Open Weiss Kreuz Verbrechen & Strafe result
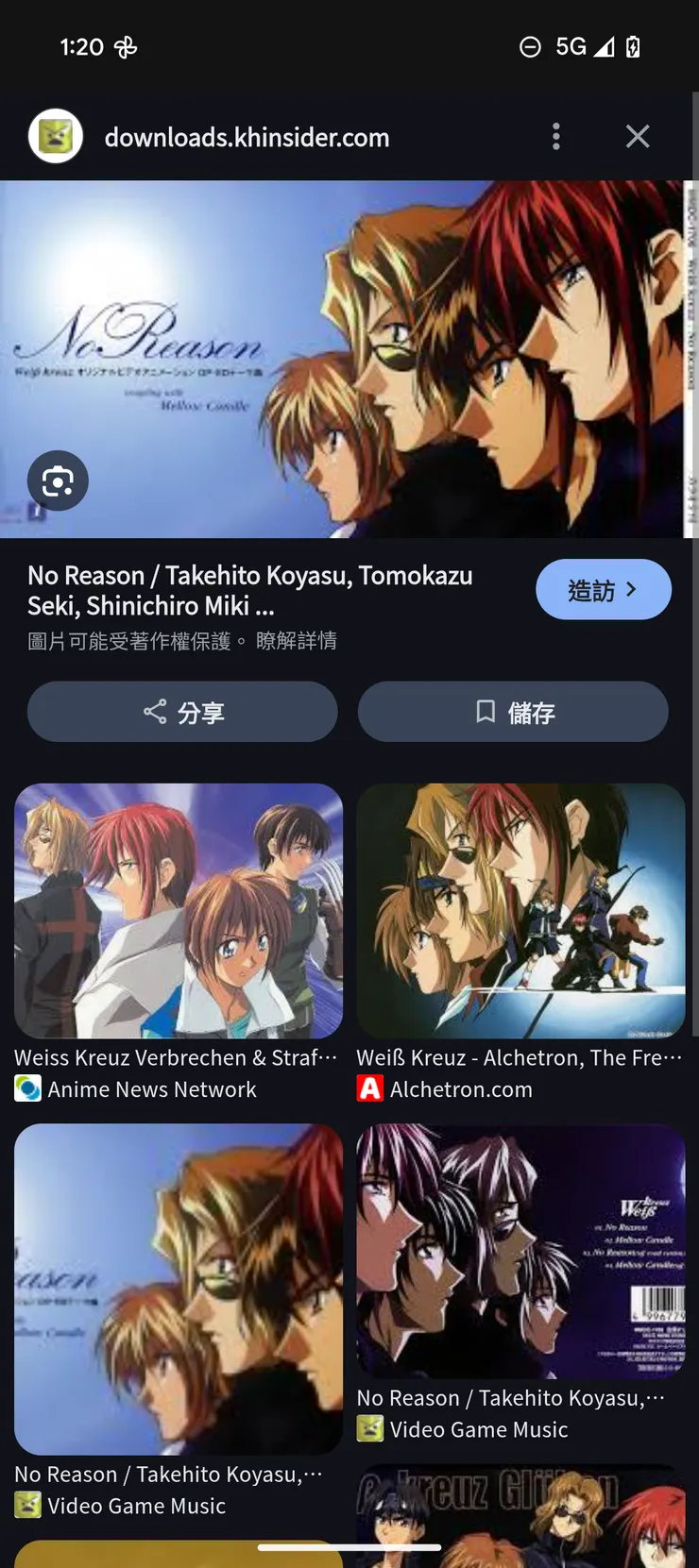Screen dimensions: 699x1568 179,911
